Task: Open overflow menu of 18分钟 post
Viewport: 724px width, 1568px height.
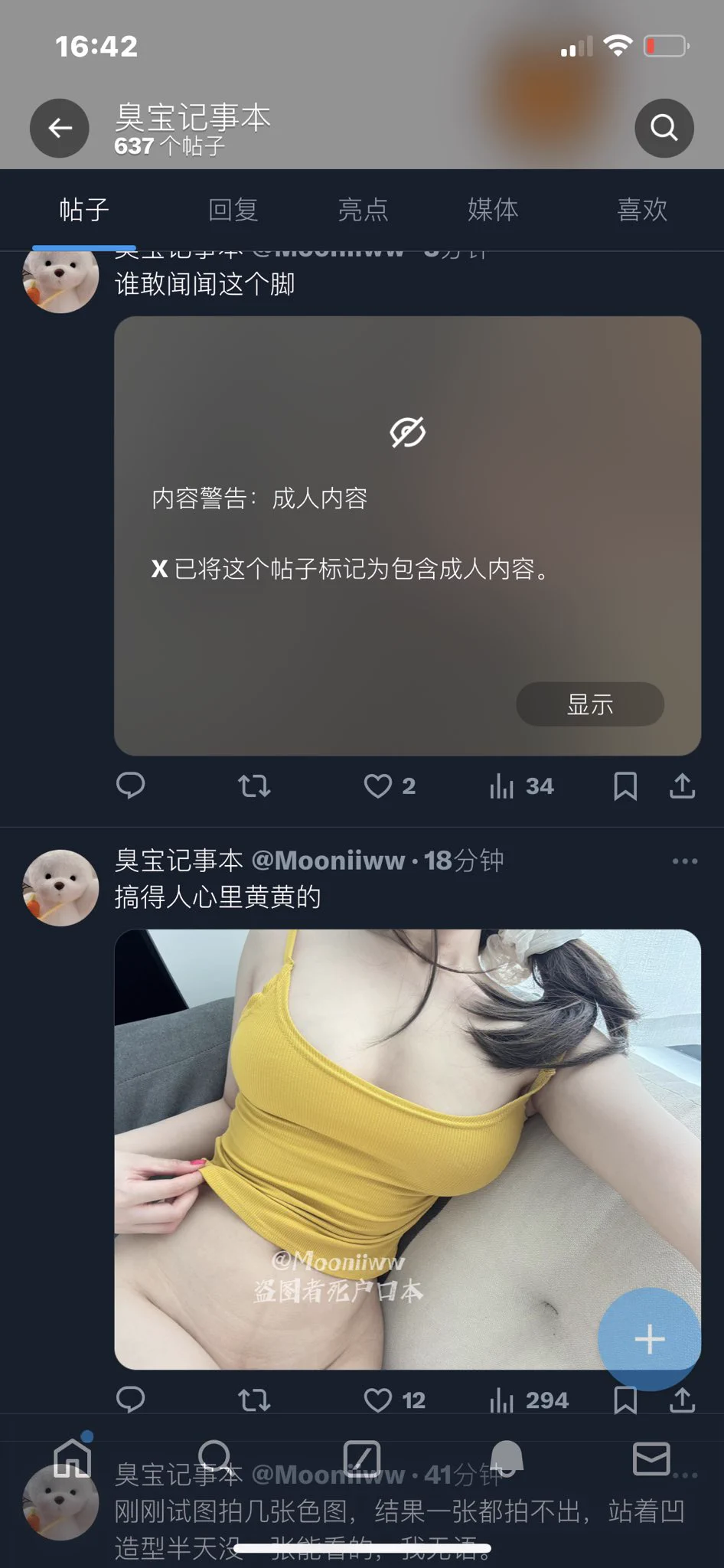Action: pos(684,861)
